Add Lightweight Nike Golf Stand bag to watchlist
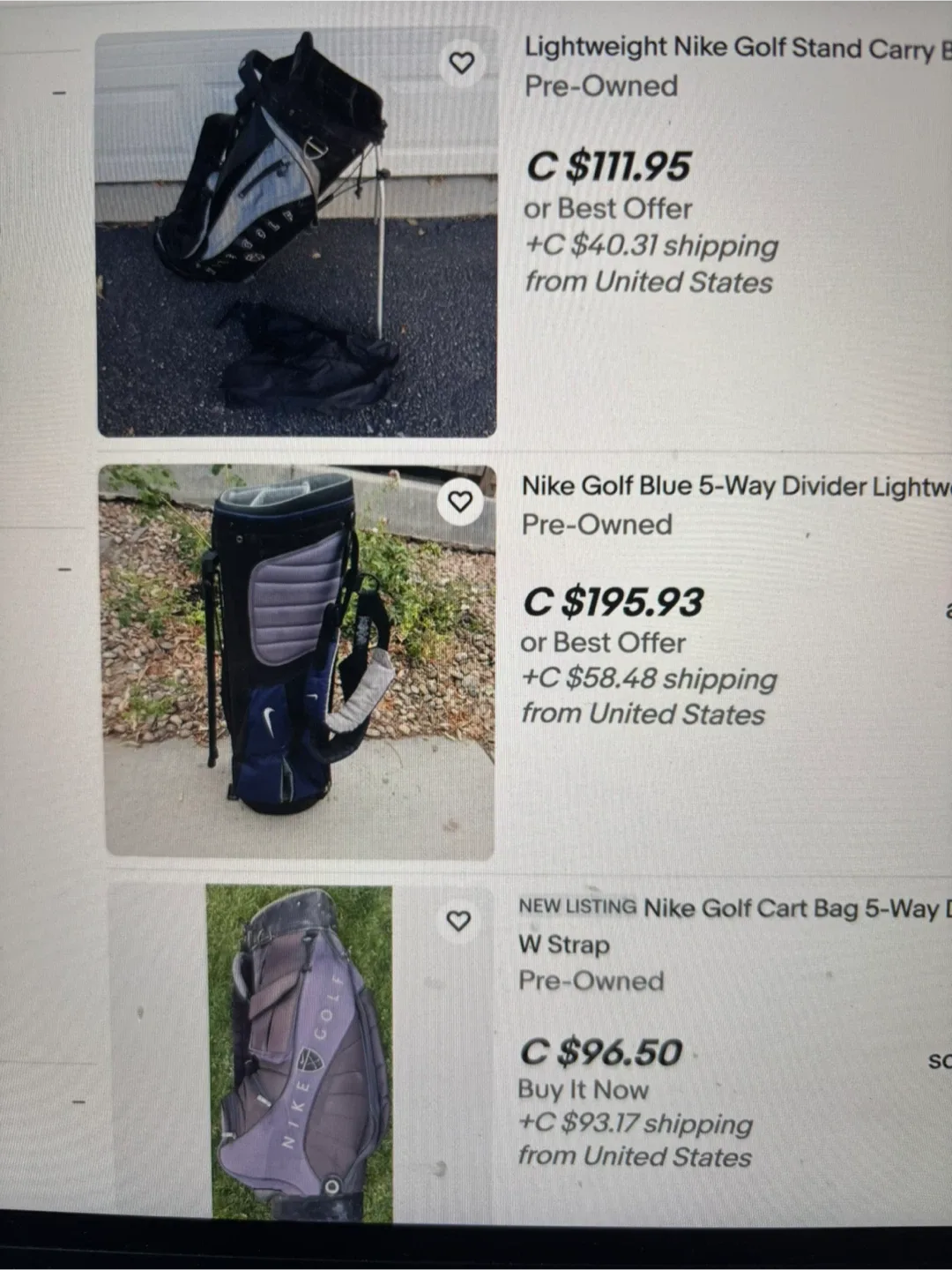This screenshot has height=1270, width=952. pos(462,63)
